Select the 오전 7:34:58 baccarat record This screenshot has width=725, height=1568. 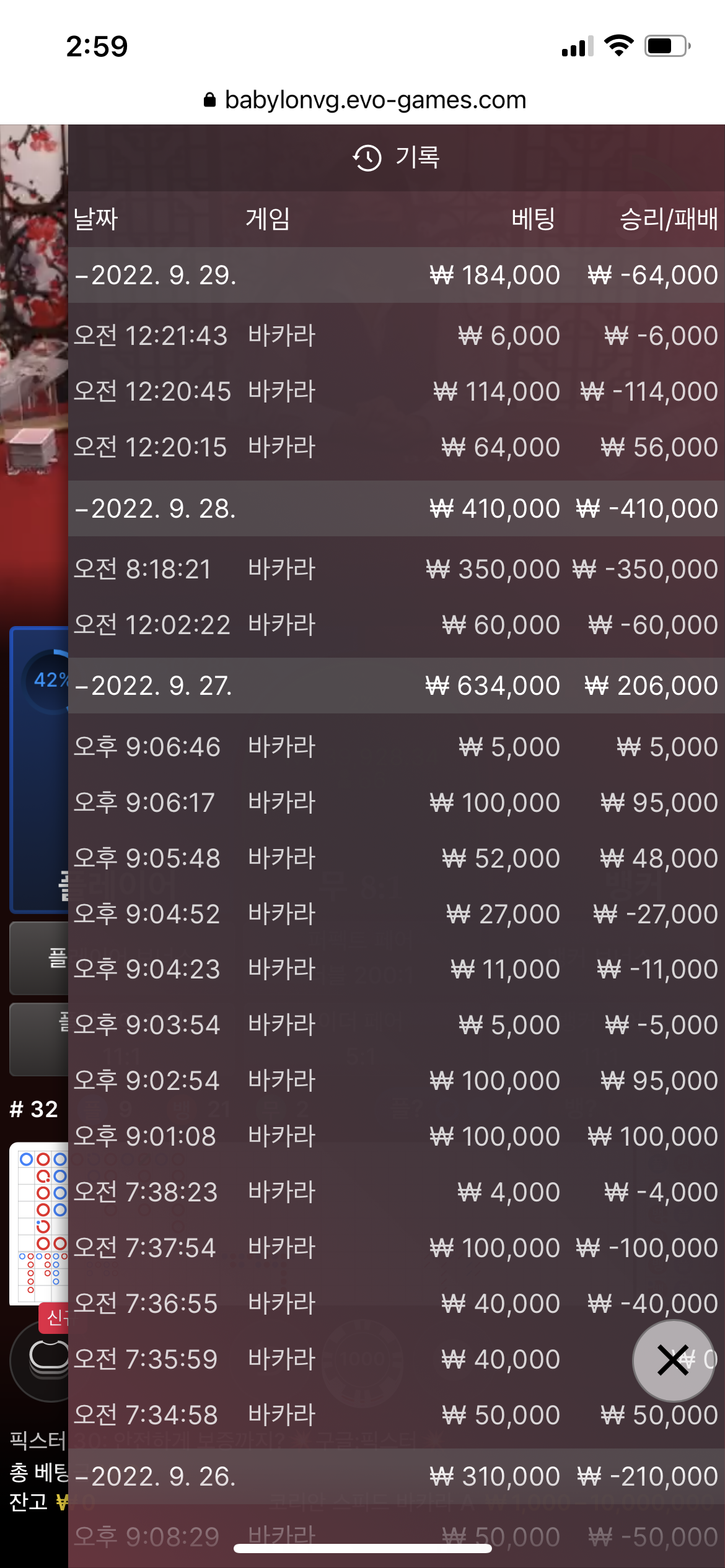click(x=395, y=1415)
